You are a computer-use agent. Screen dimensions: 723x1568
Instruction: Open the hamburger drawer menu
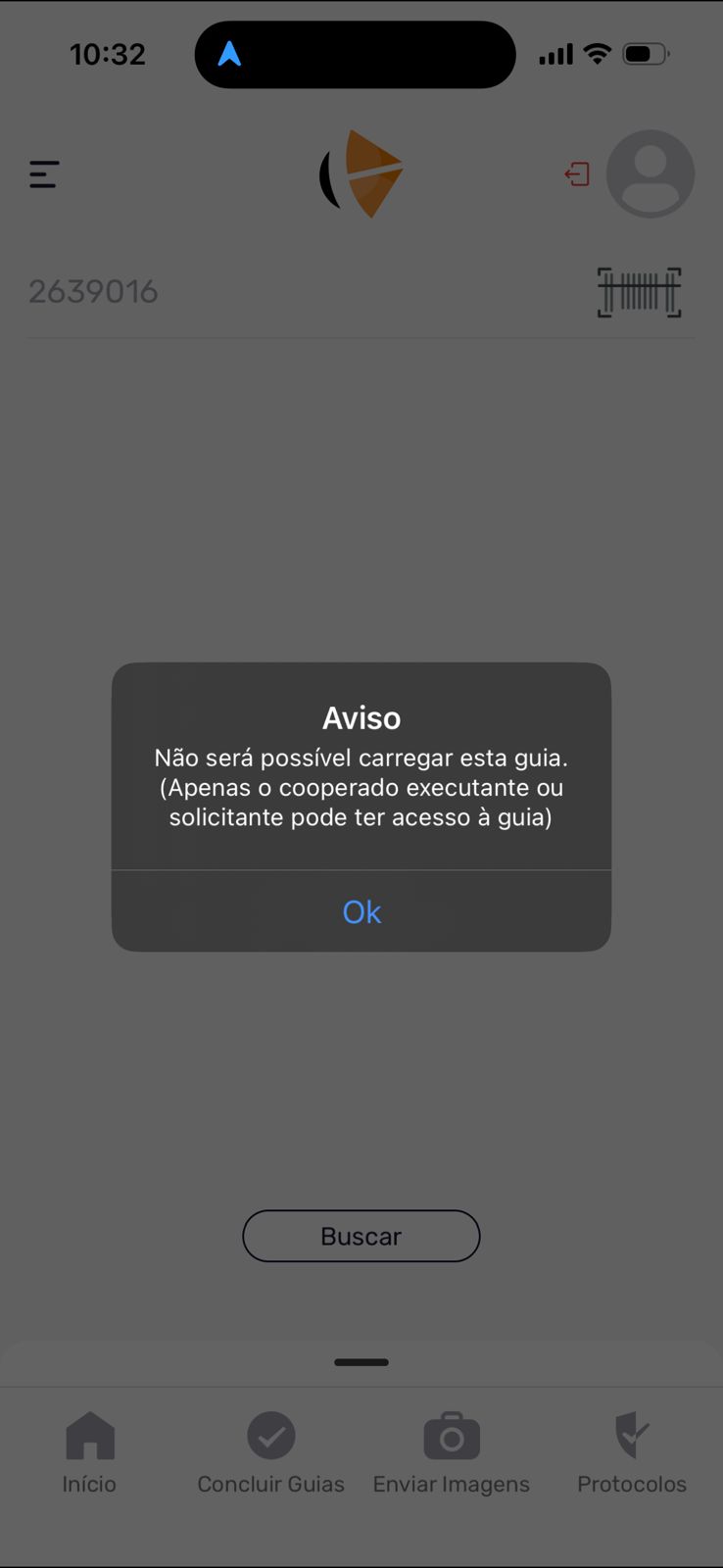point(44,174)
